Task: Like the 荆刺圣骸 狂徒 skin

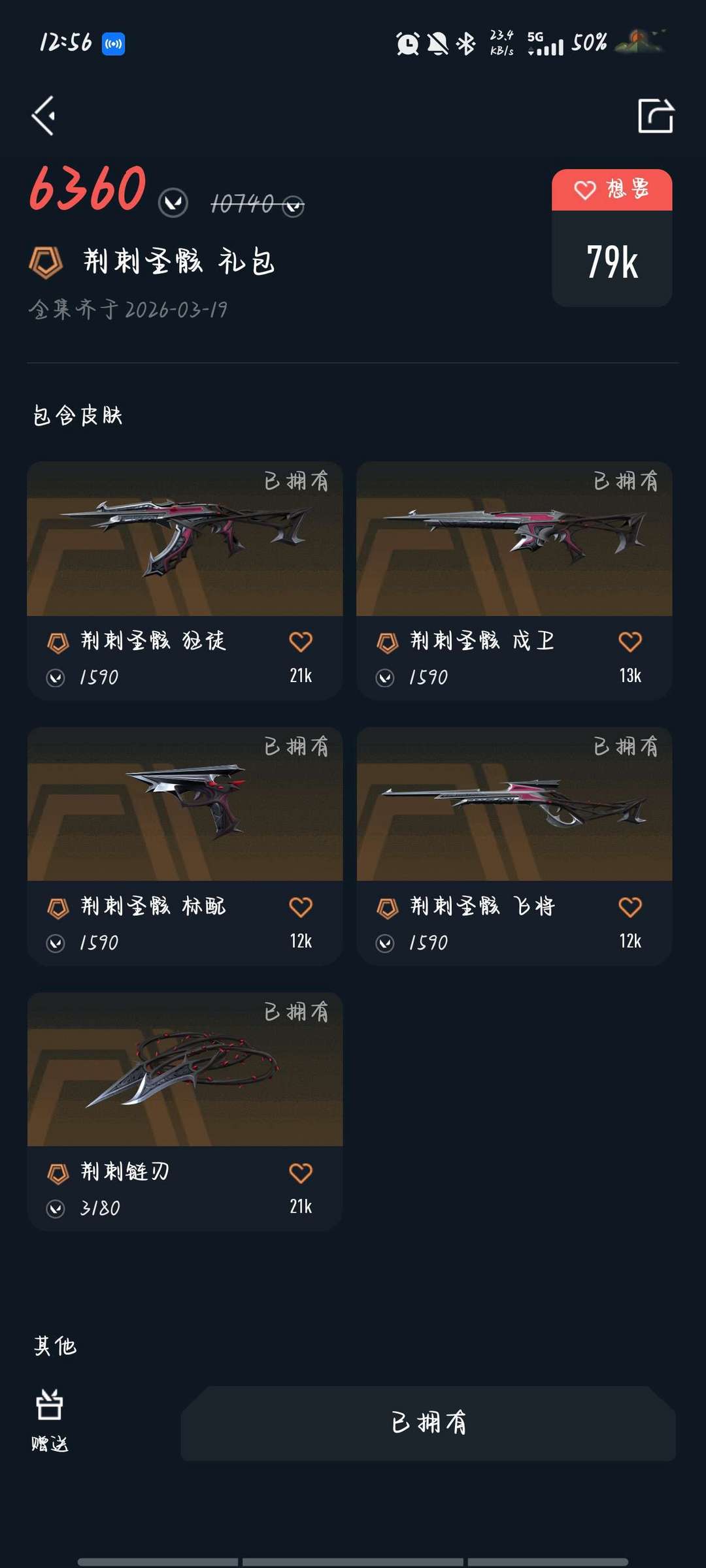Action: [301, 642]
